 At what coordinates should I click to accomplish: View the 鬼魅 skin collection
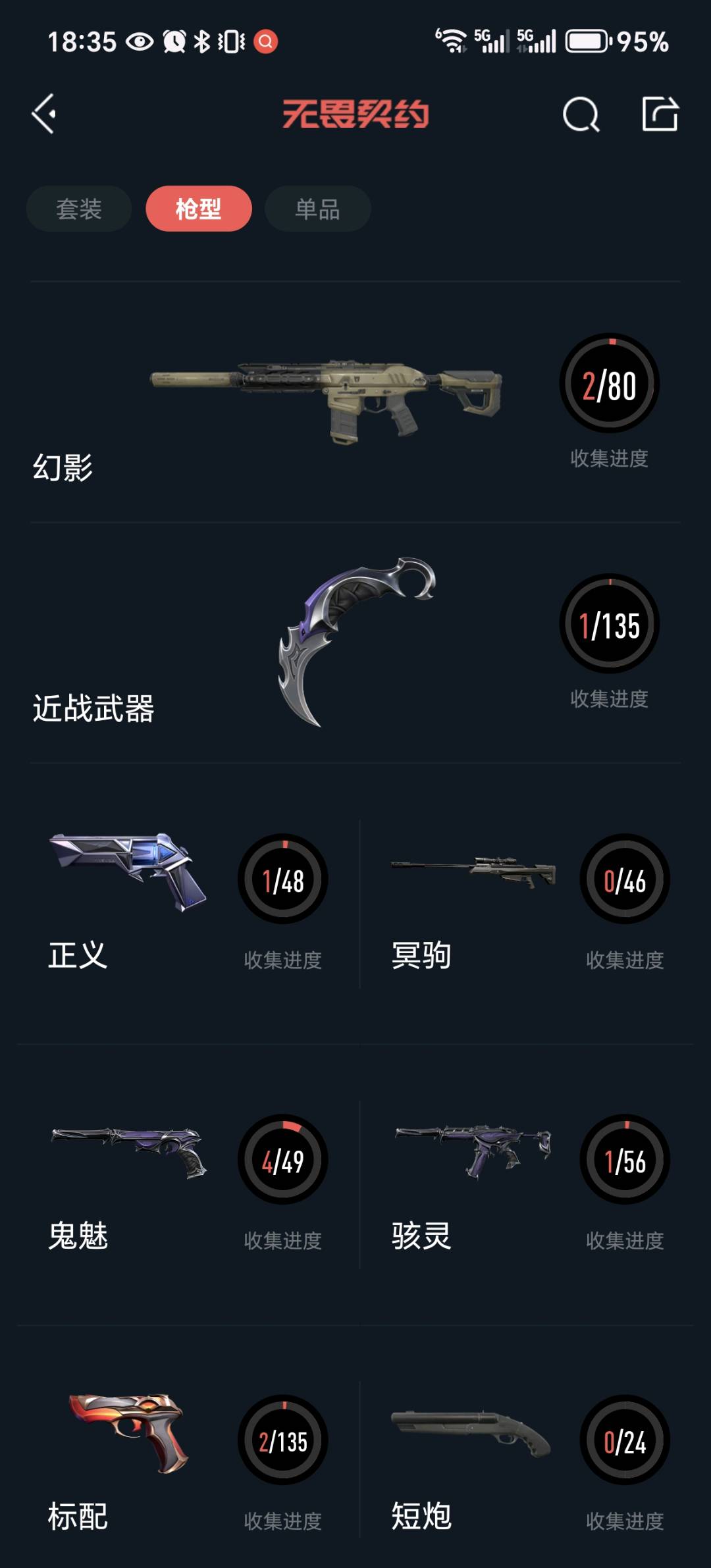[188, 1184]
